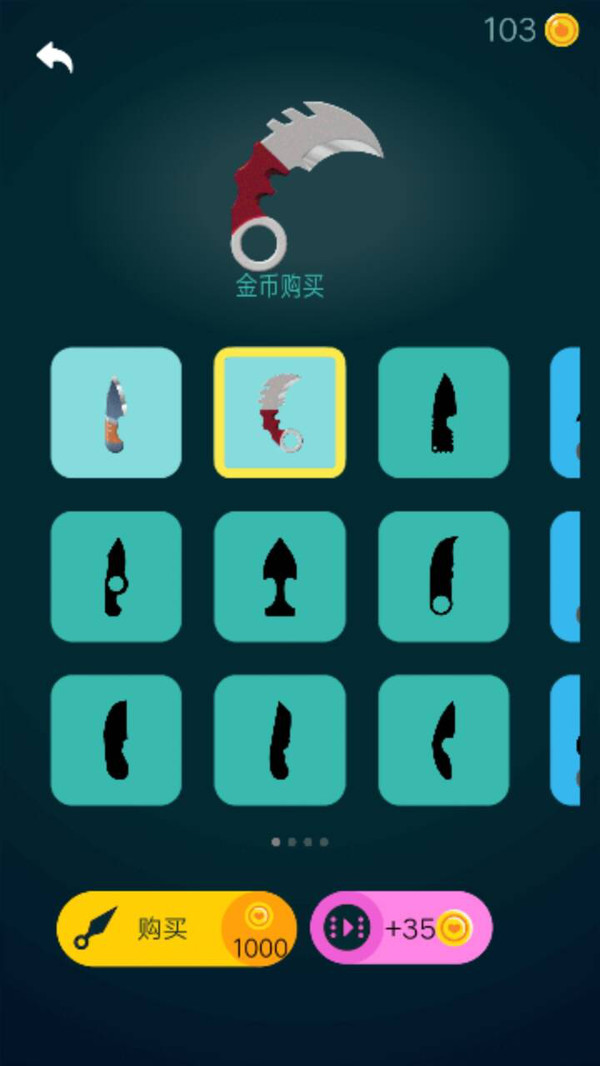Select the locked slim knife in bottom middle
Screen dimensions: 600x1066
[280, 740]
